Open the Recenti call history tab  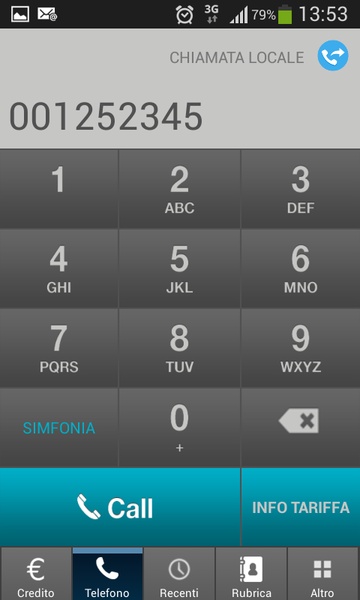[x=179, y=574]
